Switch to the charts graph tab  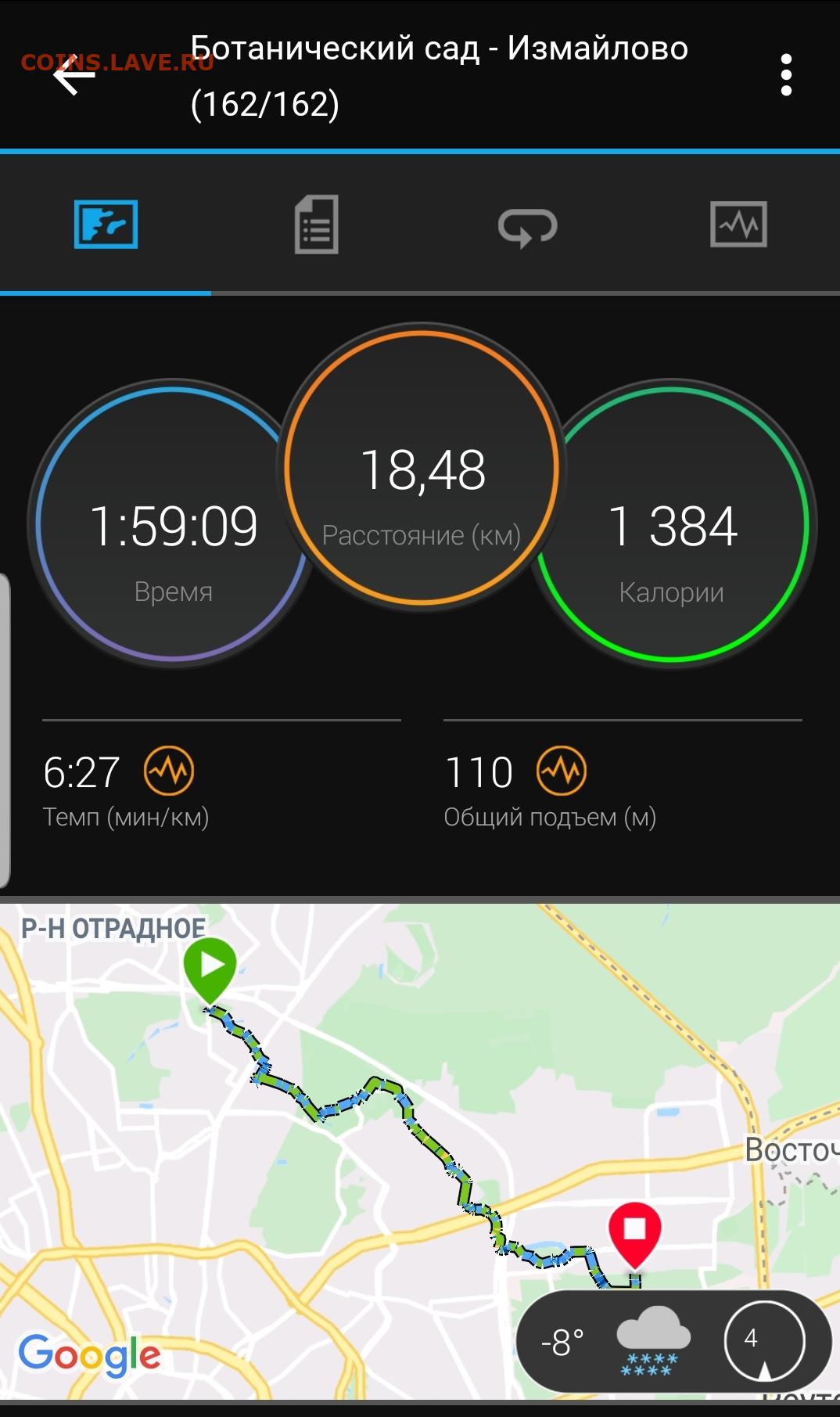738,225
